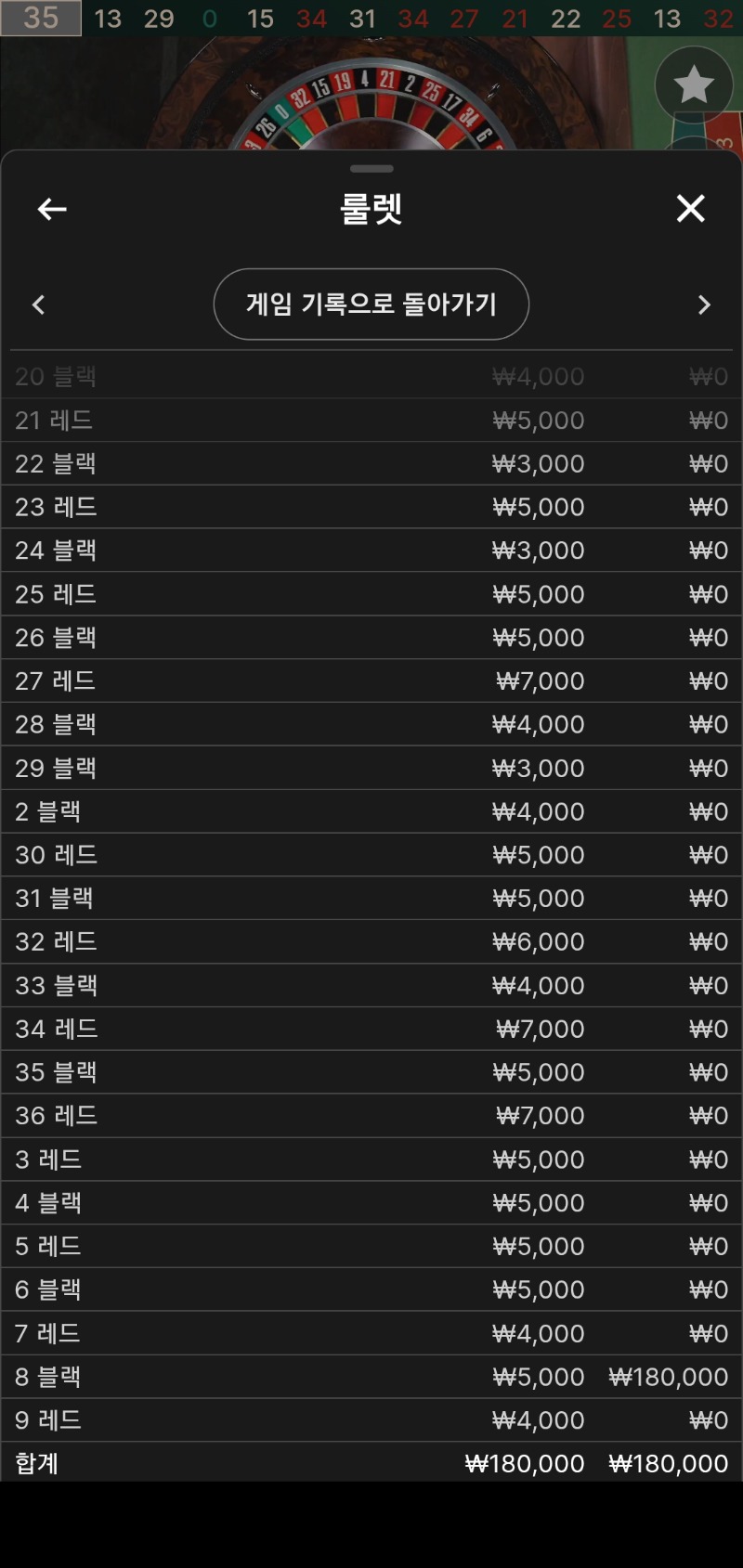Open the favorites star button

click(x=693, y=85)
